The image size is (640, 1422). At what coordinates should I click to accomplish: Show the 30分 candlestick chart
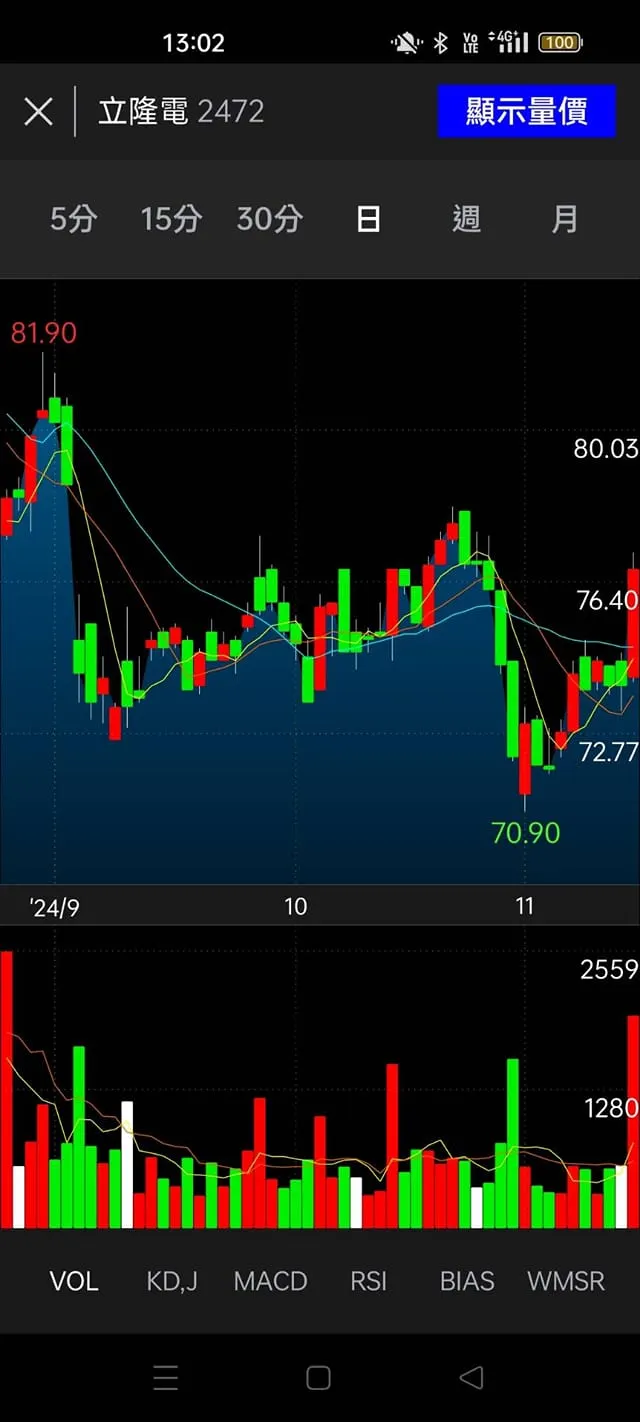pyautogui.click(x=269, y=219)
